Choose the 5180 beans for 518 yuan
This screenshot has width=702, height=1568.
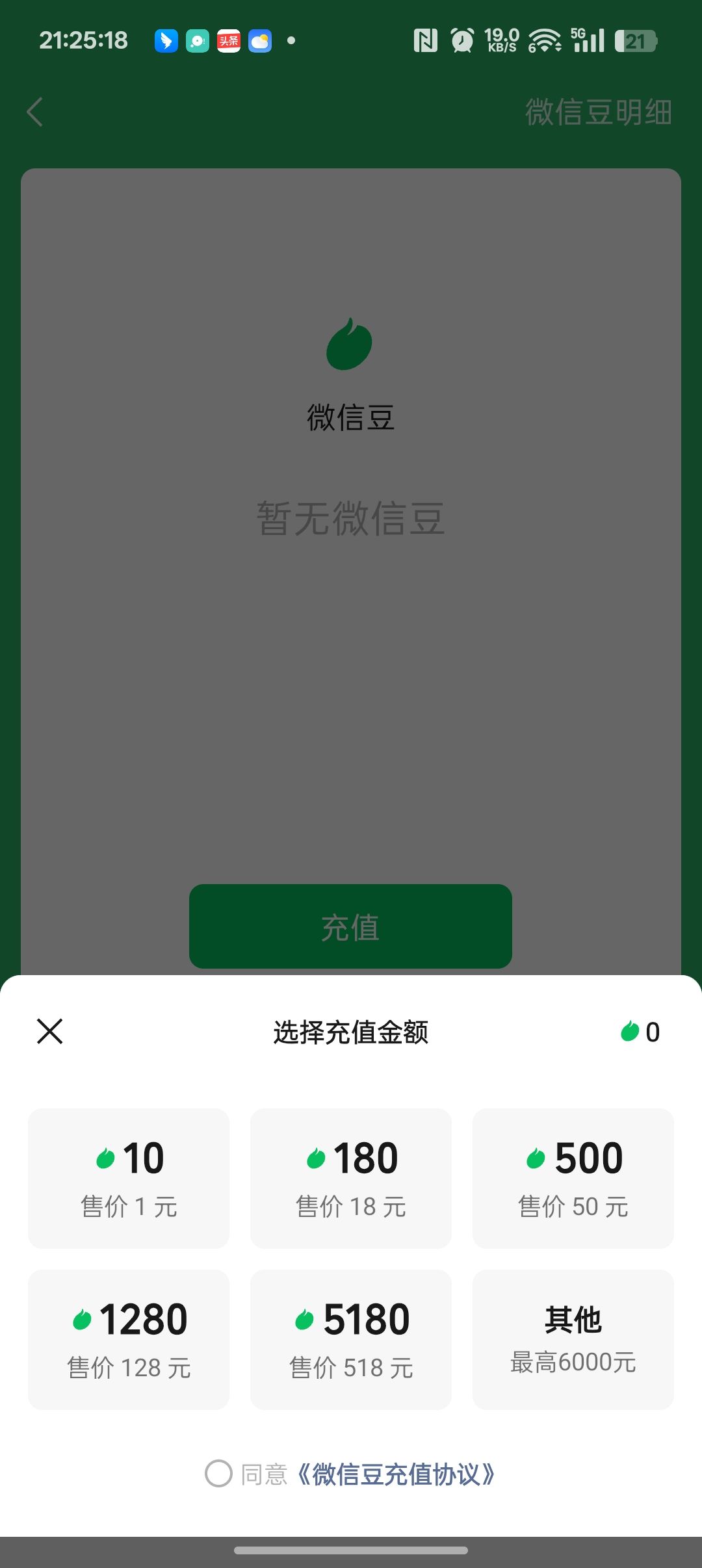[x=351, y=1339]
